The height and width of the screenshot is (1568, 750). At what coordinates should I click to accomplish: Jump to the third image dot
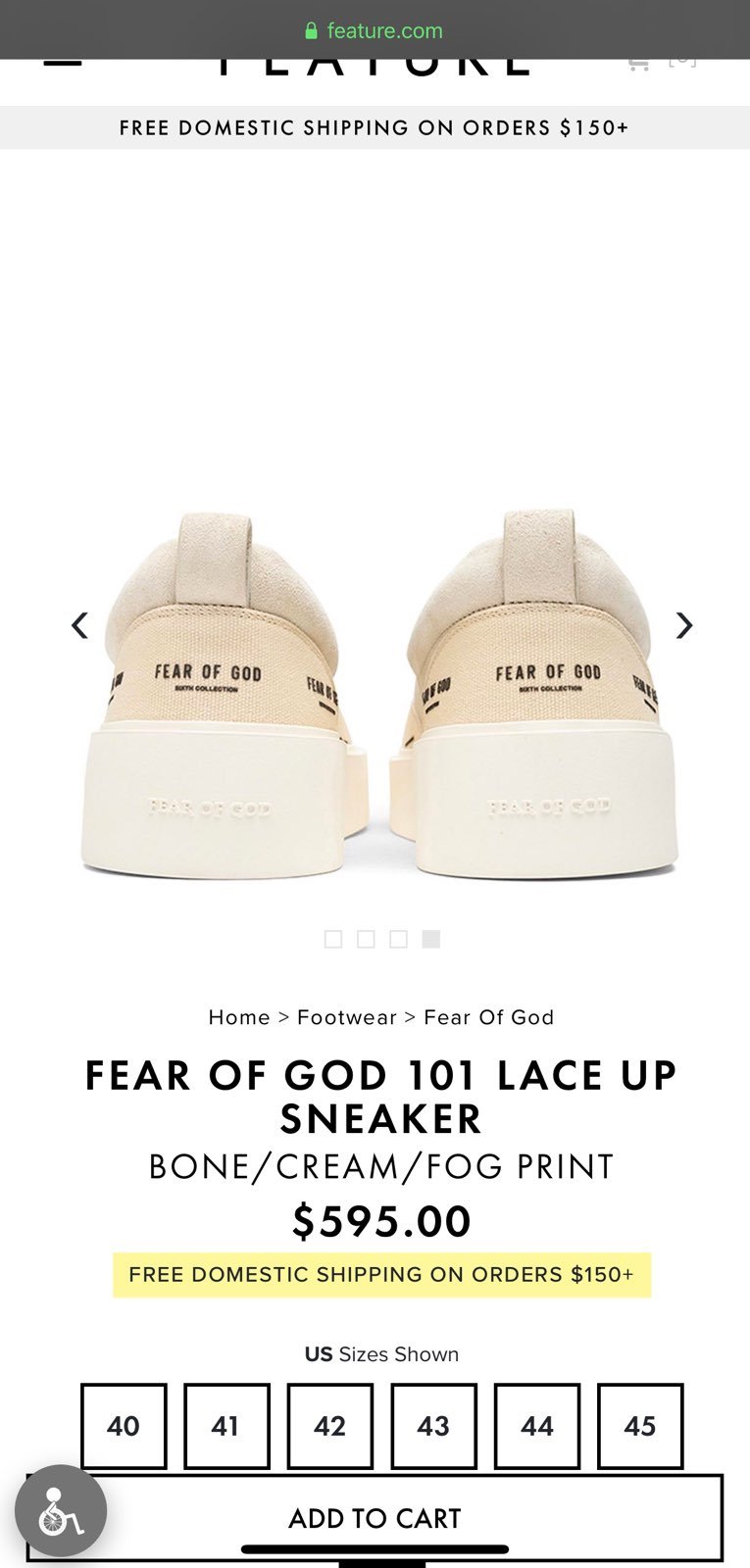click(398, 939)
